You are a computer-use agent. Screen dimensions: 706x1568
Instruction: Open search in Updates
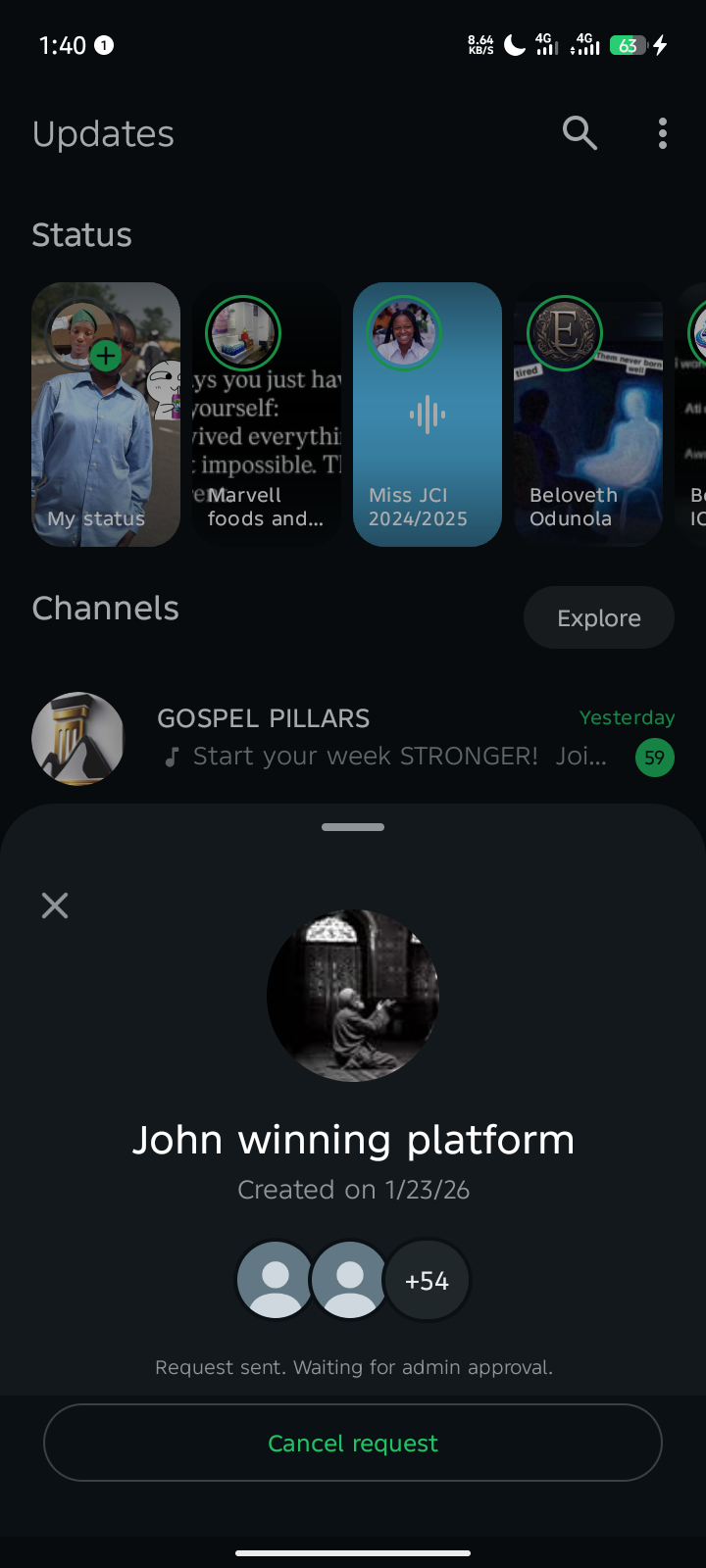(x=580, y=133)
